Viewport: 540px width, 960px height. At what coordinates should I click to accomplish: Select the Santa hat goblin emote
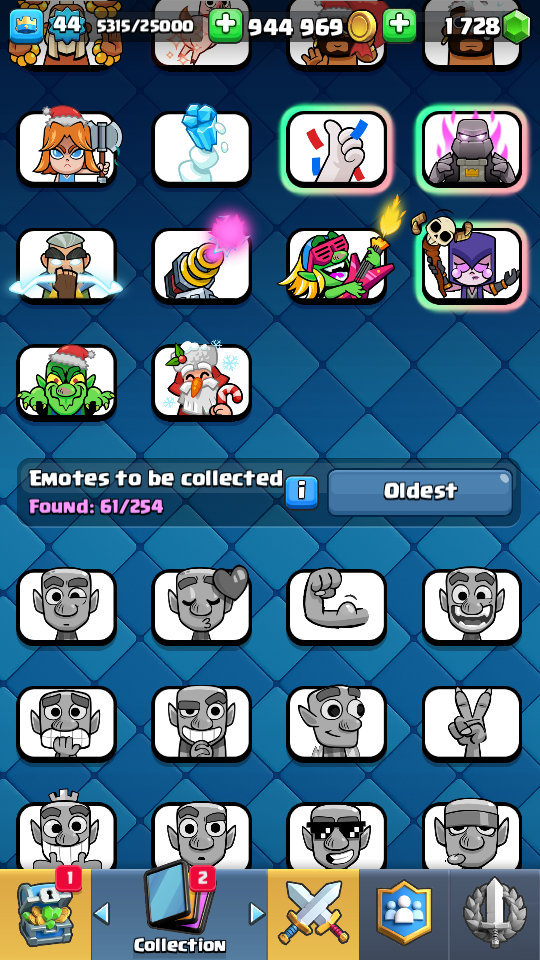point(67,382)
